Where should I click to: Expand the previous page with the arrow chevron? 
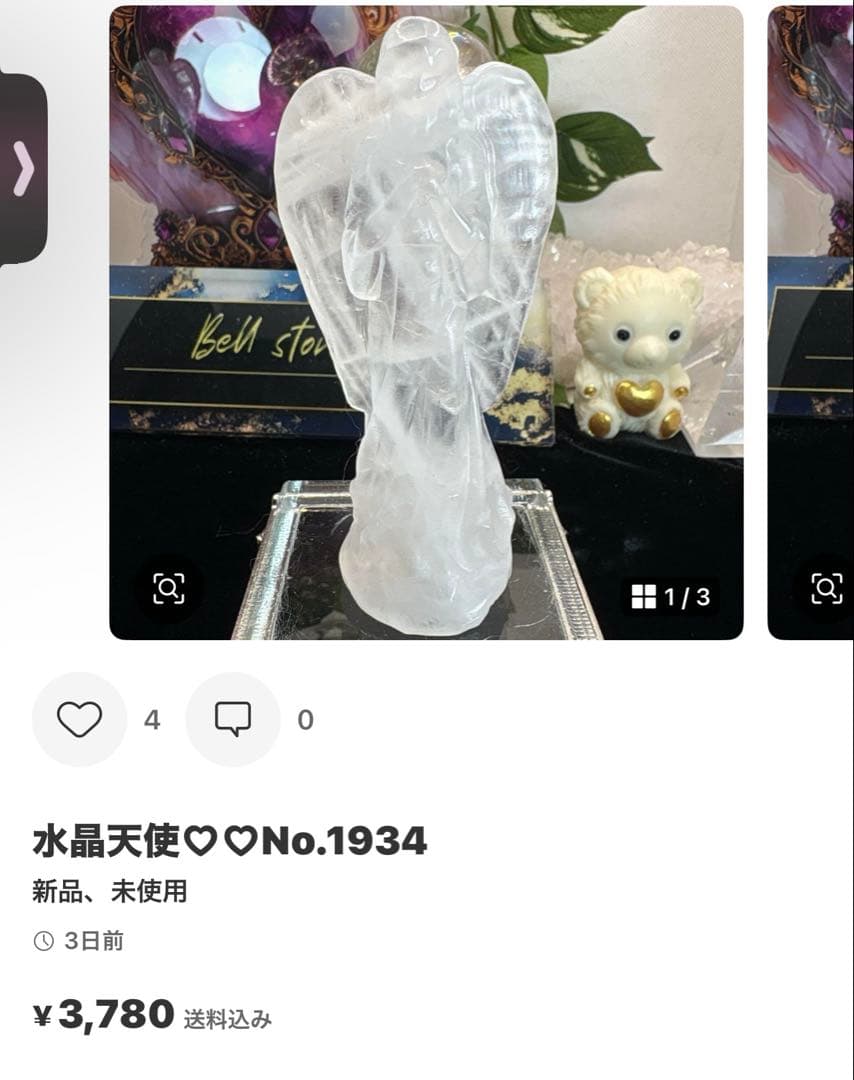[x=21, y=170]
